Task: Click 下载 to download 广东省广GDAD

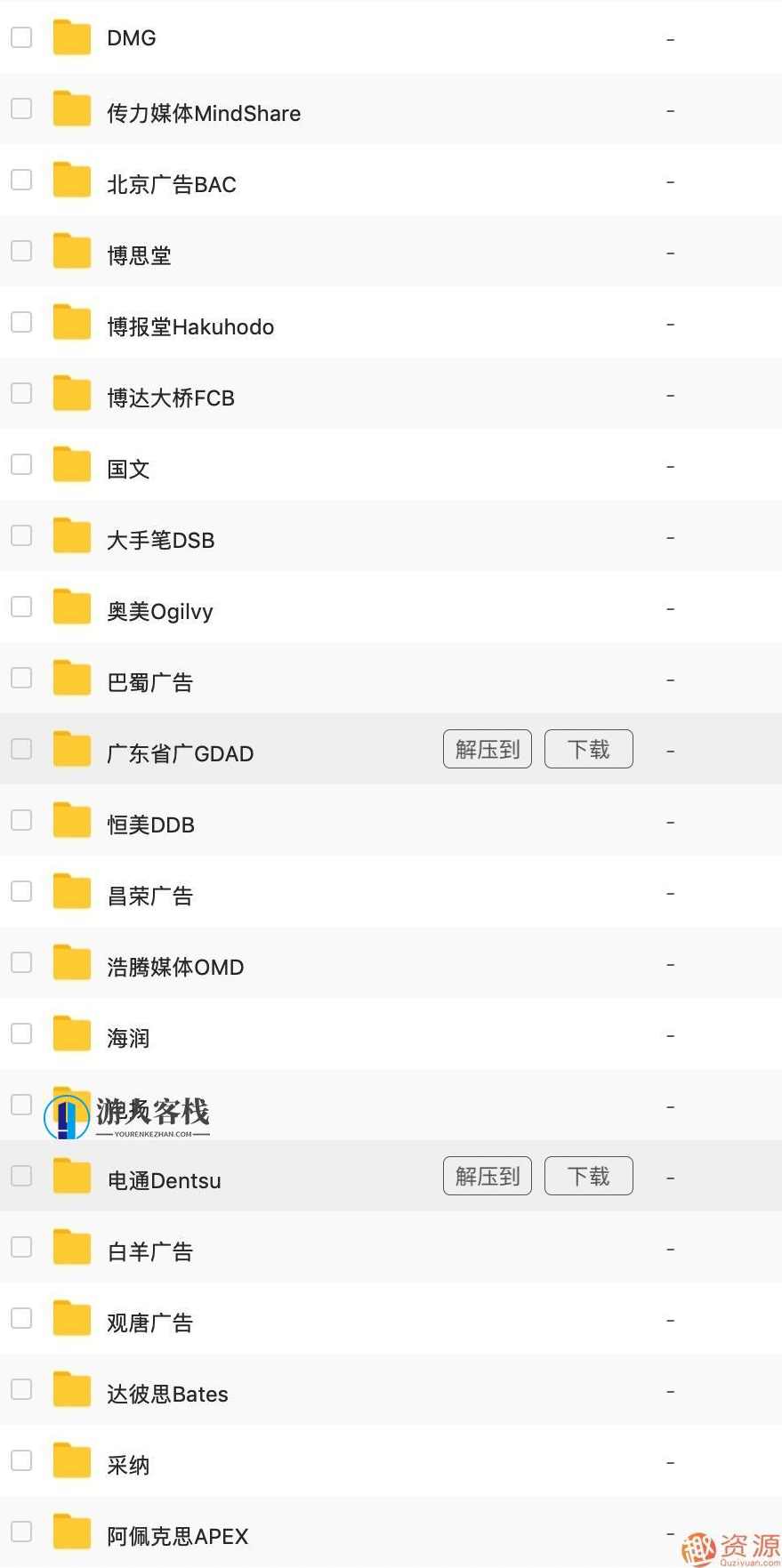Action: coord(588,749)
